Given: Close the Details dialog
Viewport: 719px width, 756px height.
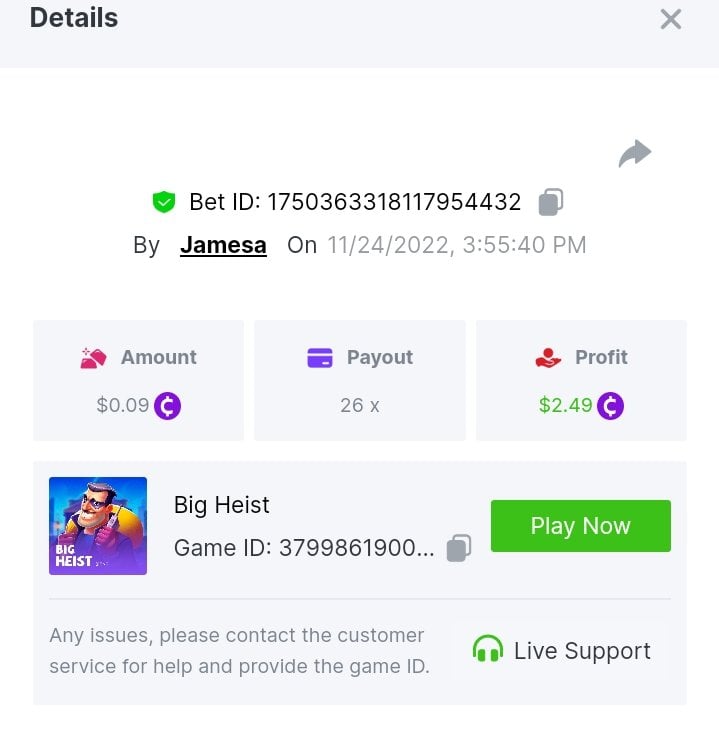Looking at the screenshot, I should pyautogui.click(x=670, y=19).
